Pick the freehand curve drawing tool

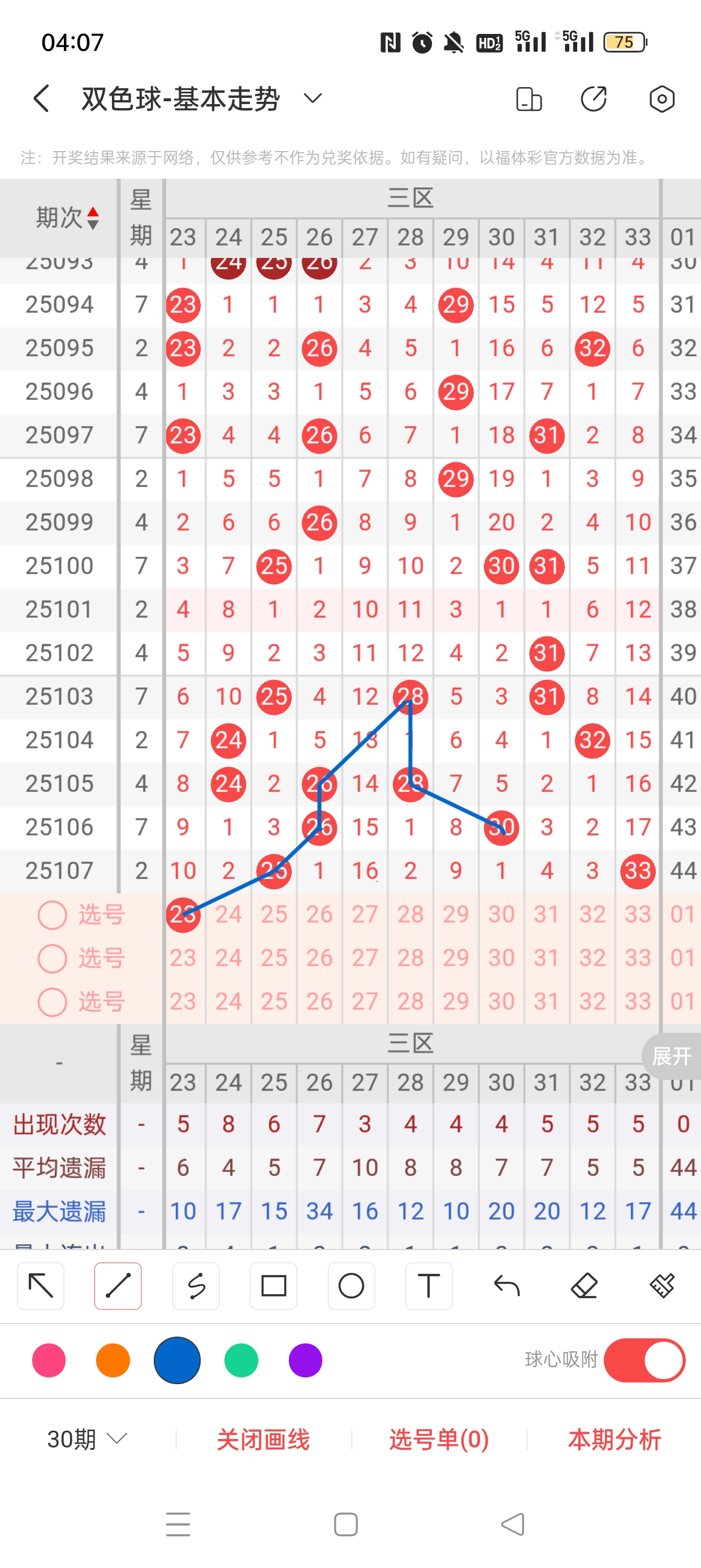point(196,1286)
